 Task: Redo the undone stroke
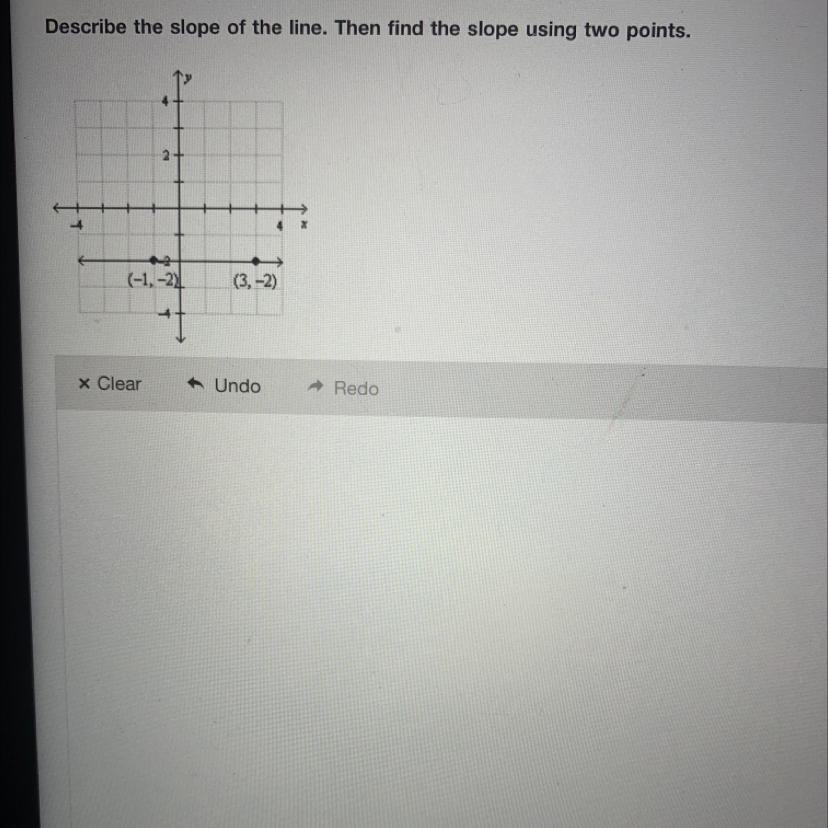343,389
